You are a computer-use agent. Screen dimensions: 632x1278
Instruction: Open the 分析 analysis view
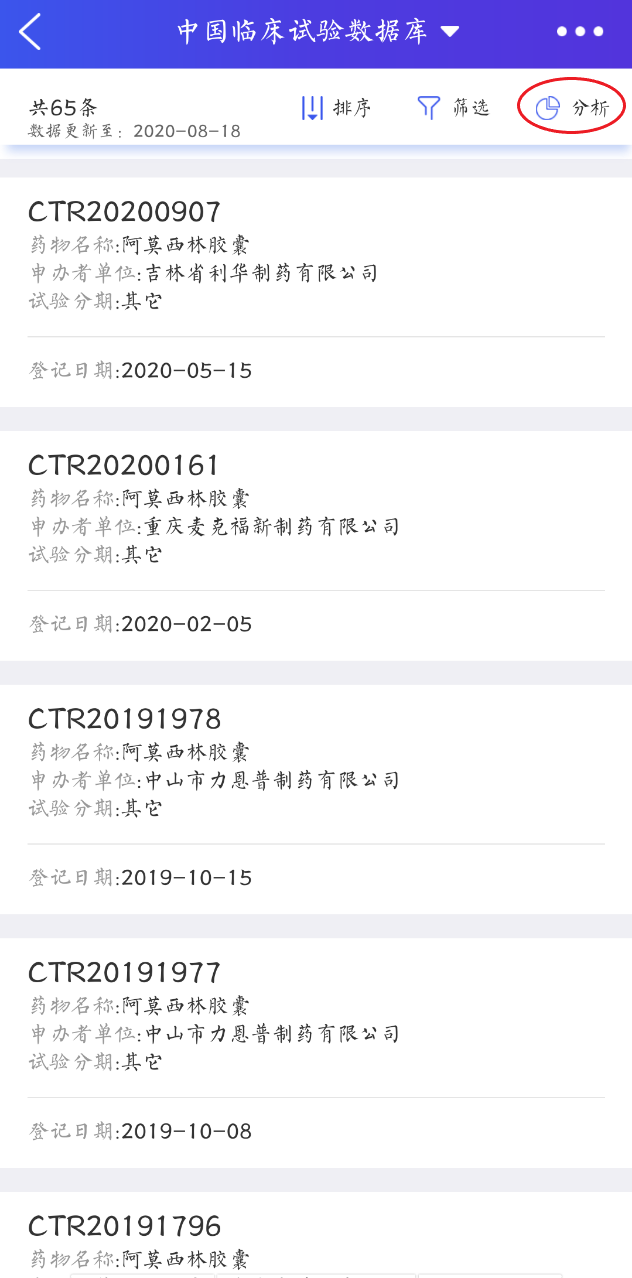[572, 108]
